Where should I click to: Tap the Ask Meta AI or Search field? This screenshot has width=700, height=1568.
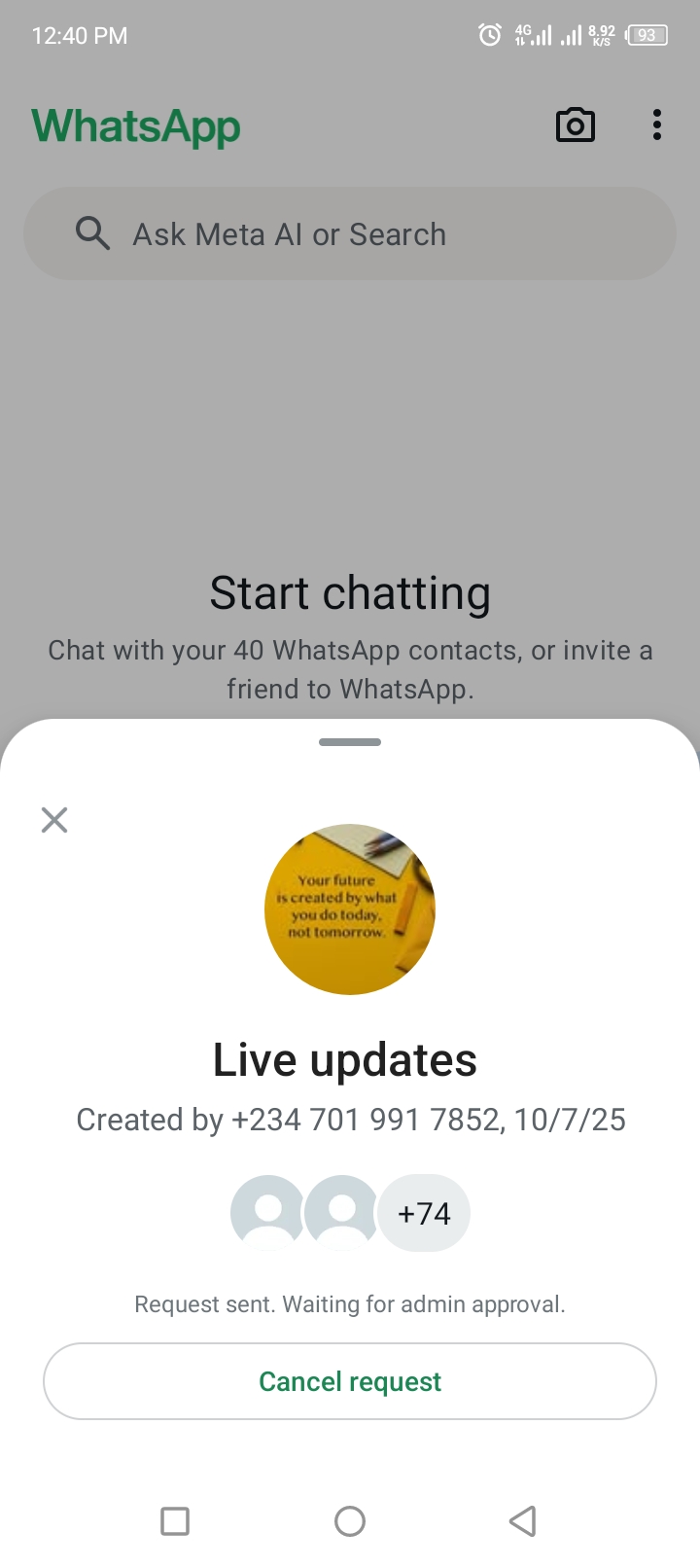(350, 234)
